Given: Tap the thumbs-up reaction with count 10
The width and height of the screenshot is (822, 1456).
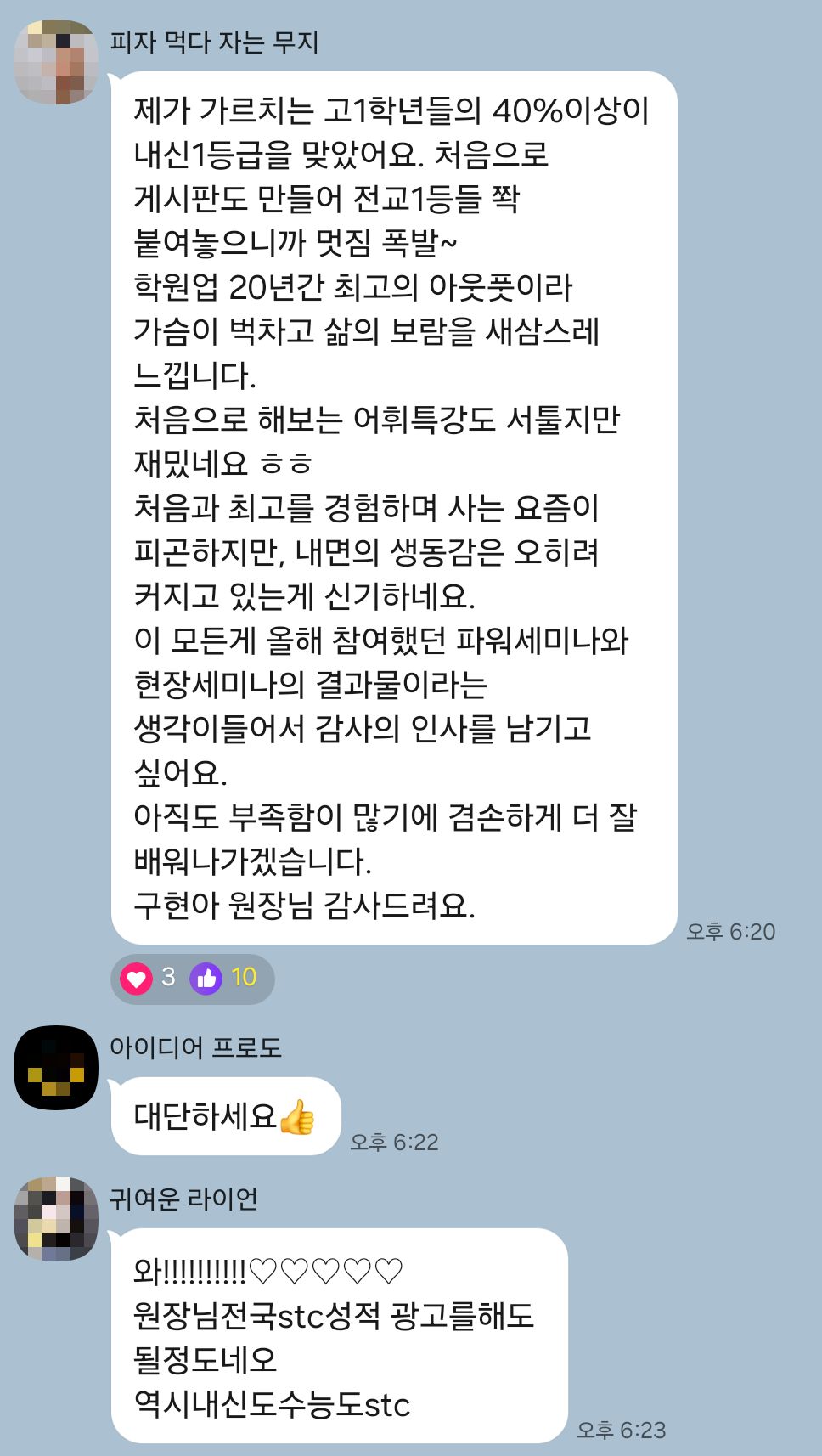Looking at the screenshot, I should click(223, 979).
